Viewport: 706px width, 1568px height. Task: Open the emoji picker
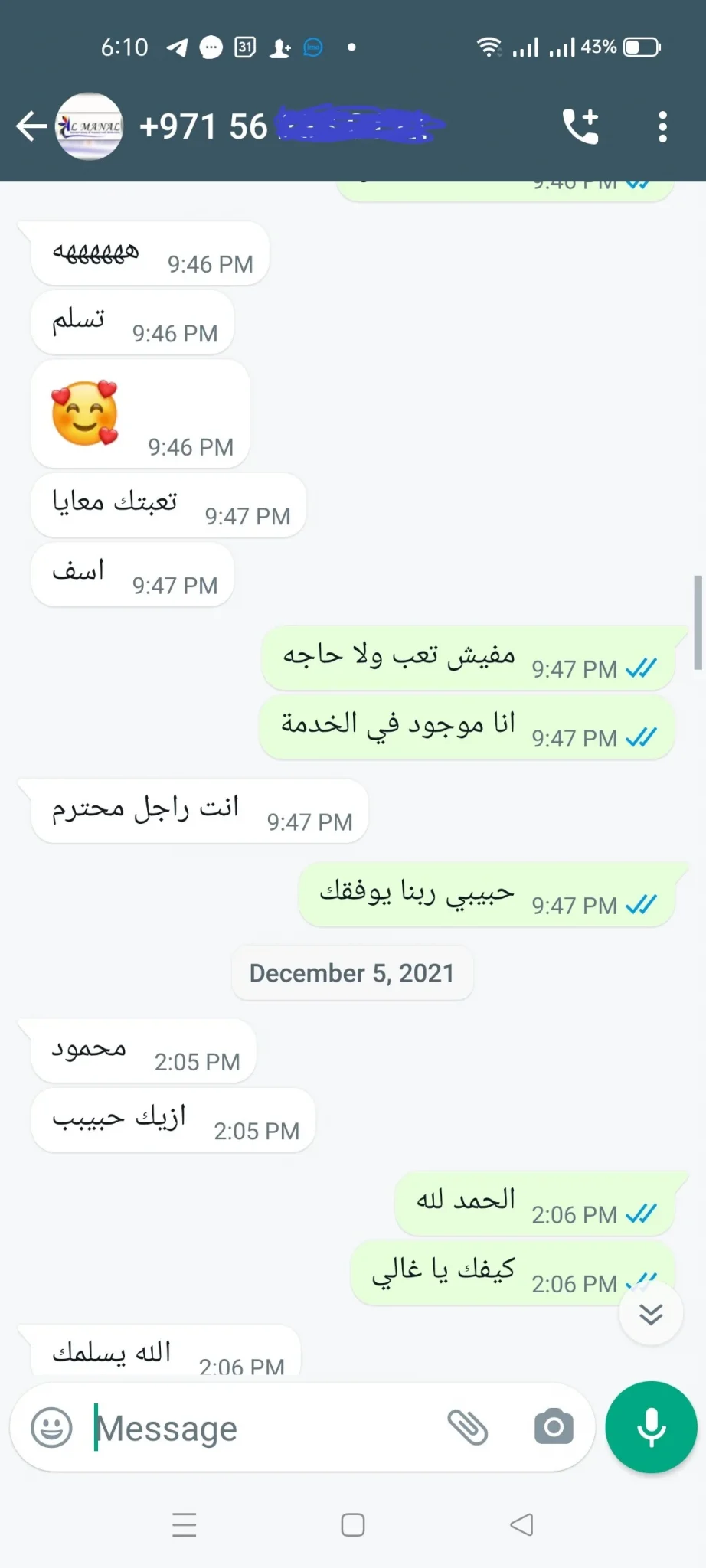(x=51, y=1427)
